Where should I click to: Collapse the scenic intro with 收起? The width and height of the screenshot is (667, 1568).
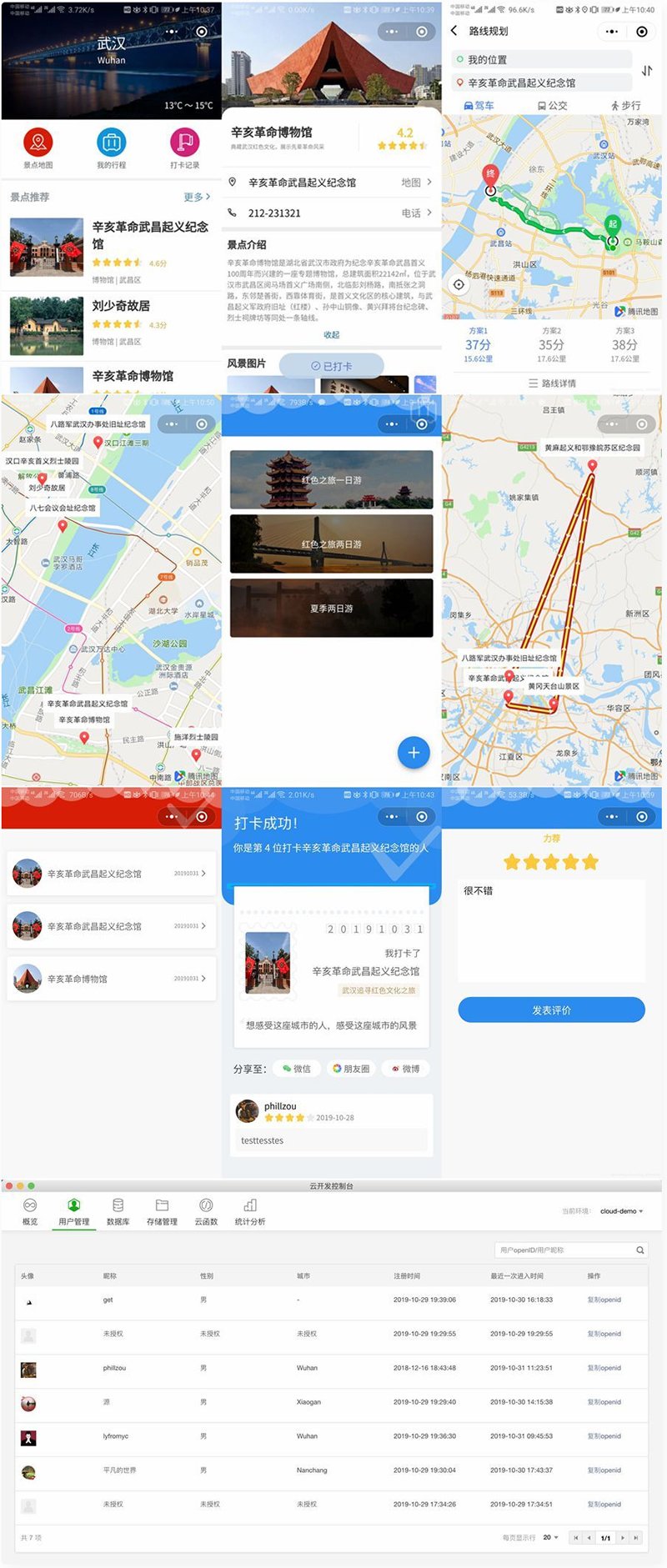[331, 334]
